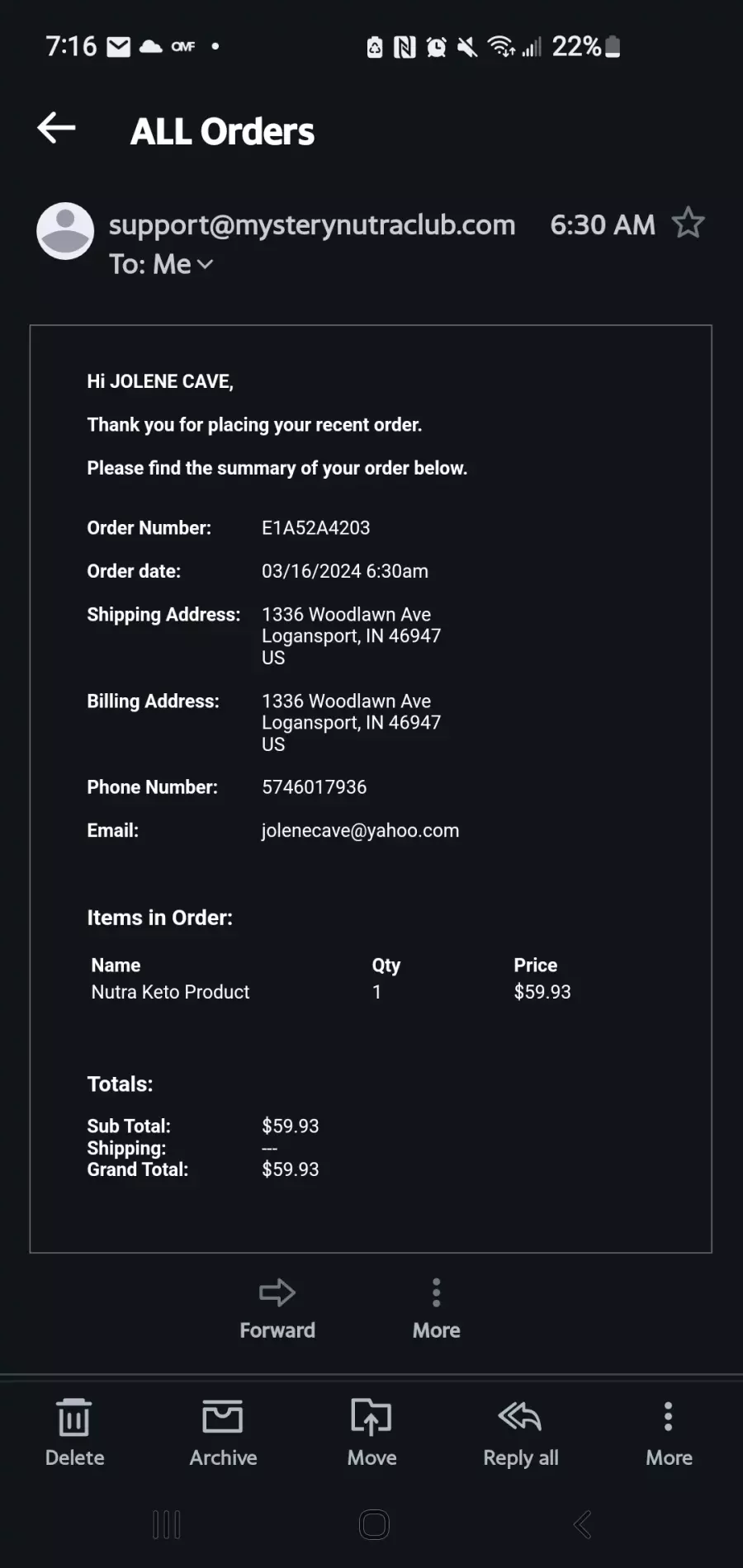Move this email to another folder
This screenshot has width=743, height=1568.
coord(371,1433)
